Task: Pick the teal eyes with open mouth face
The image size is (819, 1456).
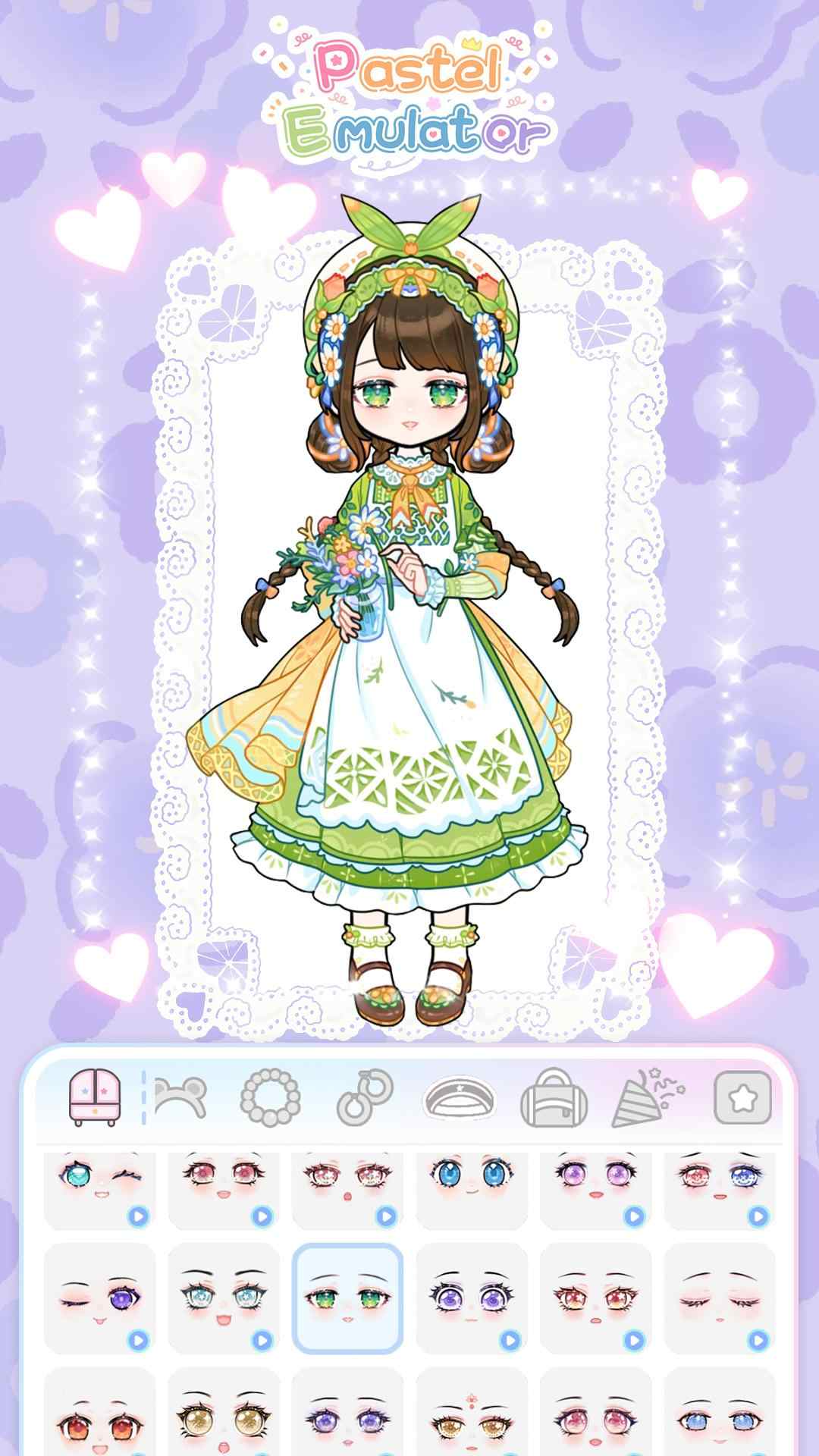Action: point(224,1299)
